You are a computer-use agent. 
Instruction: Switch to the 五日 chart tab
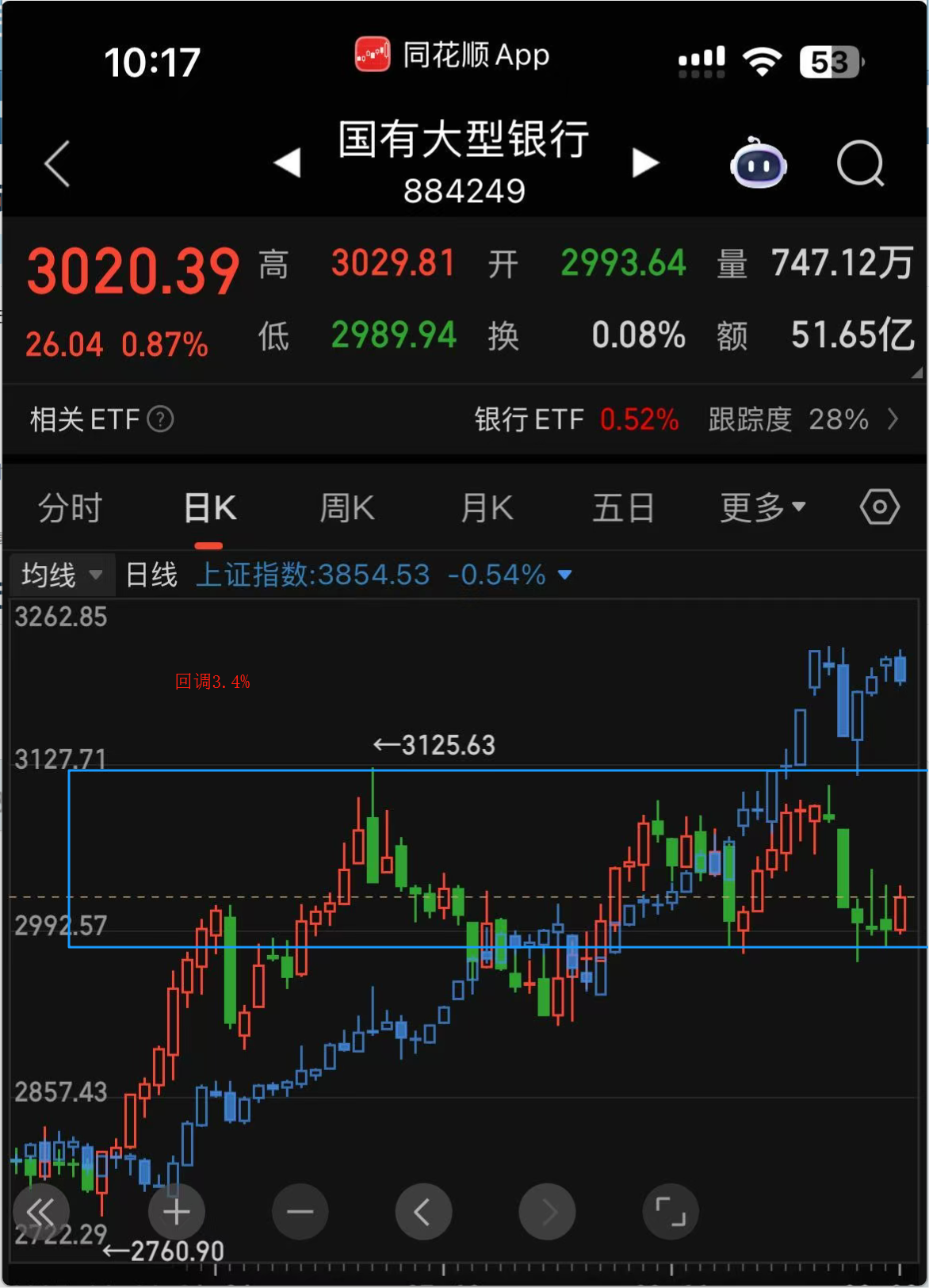coord(623,508)
